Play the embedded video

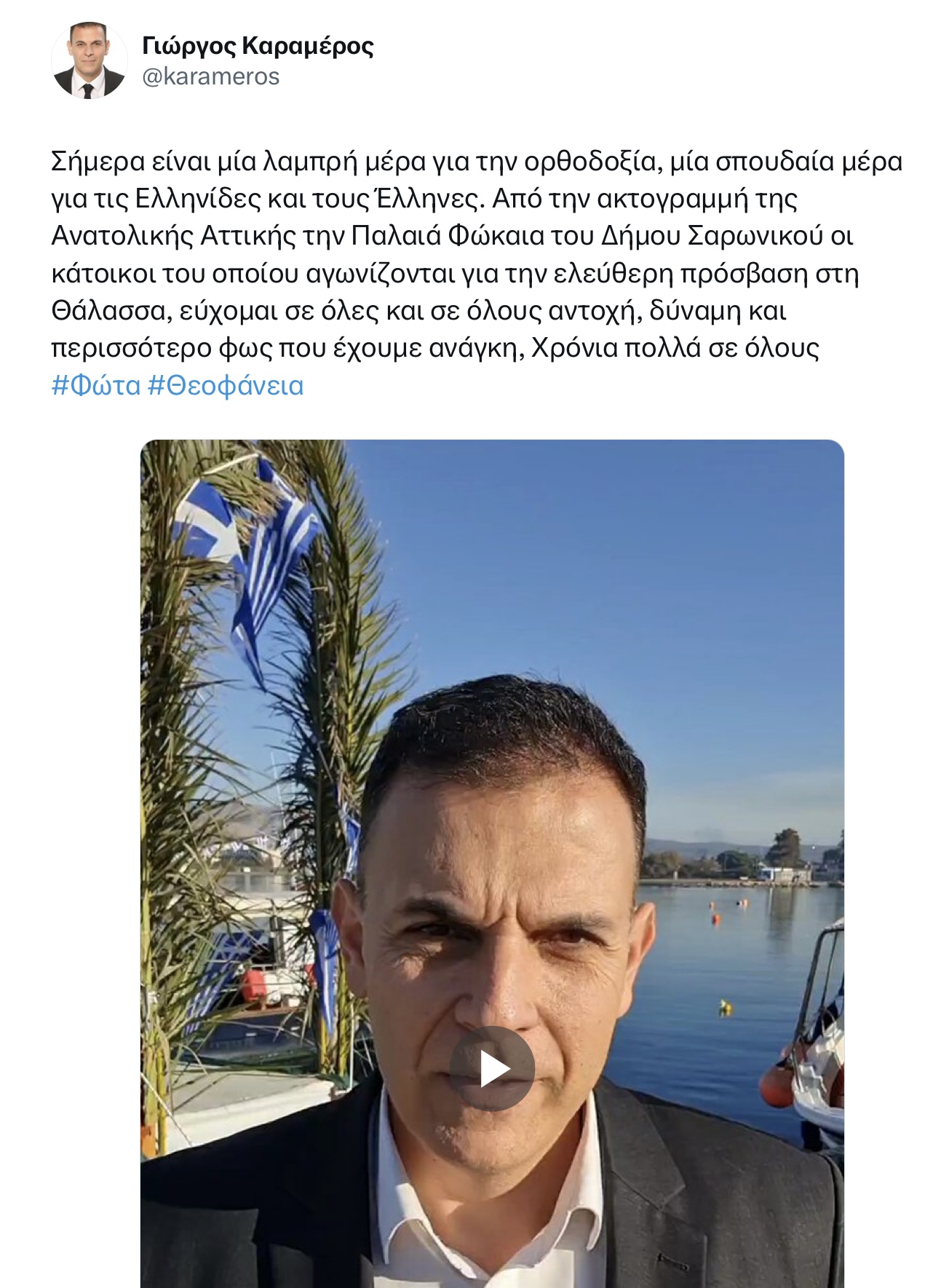[492, 1068]
